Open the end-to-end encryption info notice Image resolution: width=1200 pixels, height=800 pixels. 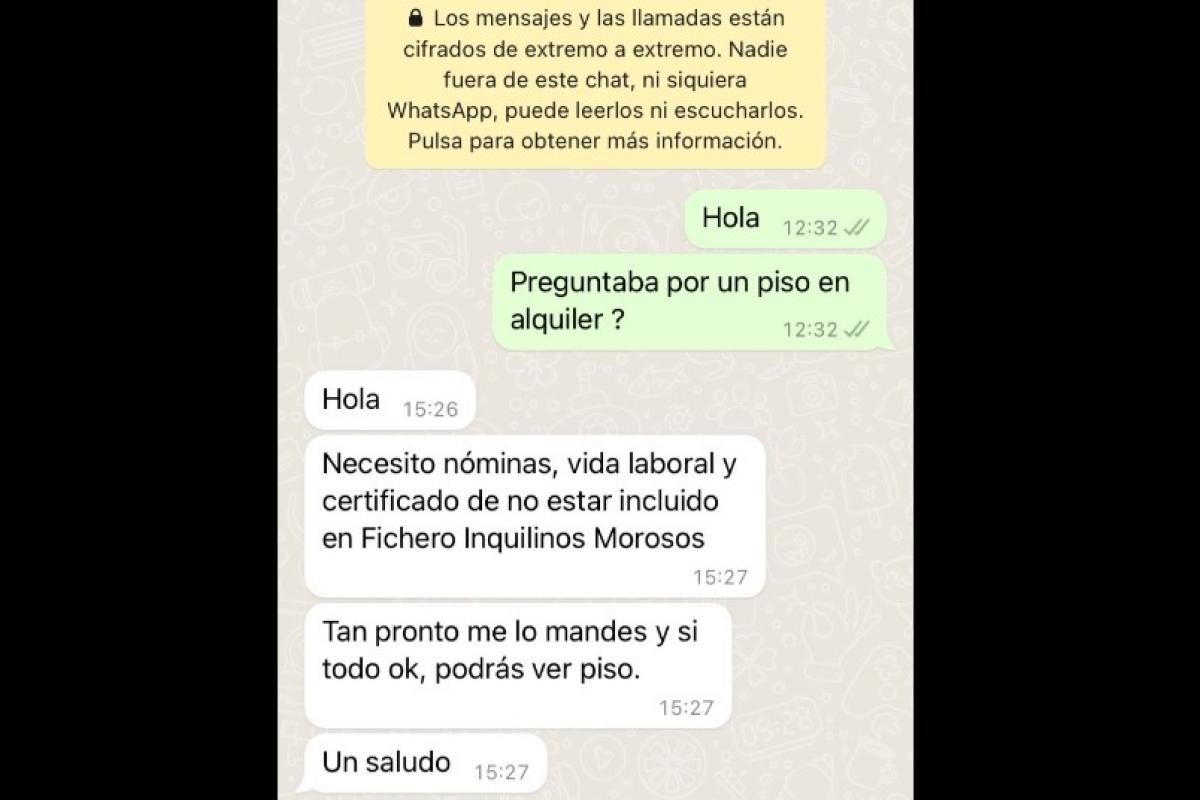[x=595, y=80]
